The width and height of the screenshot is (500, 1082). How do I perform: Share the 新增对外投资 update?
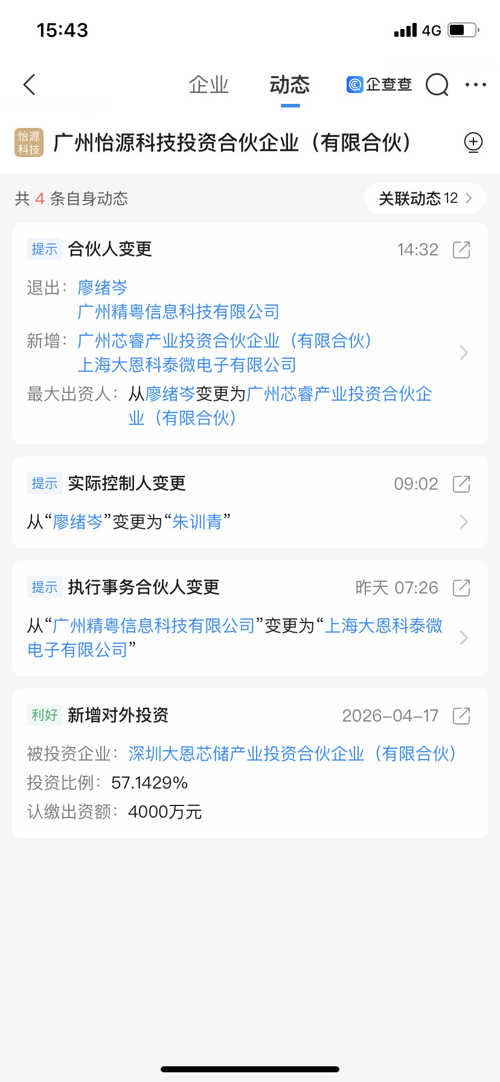(461, 716)
